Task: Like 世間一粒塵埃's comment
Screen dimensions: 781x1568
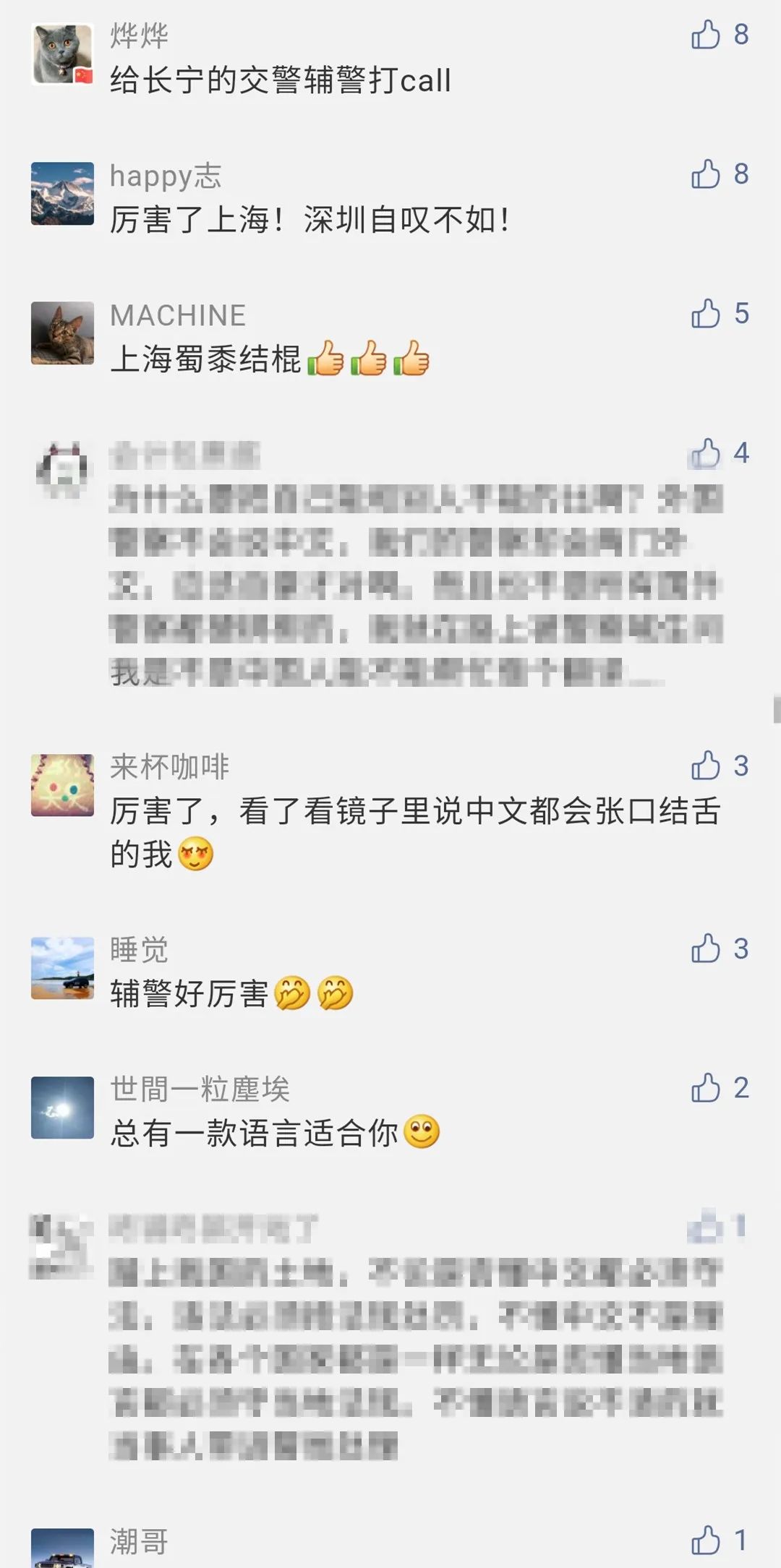Action: 706,1087
